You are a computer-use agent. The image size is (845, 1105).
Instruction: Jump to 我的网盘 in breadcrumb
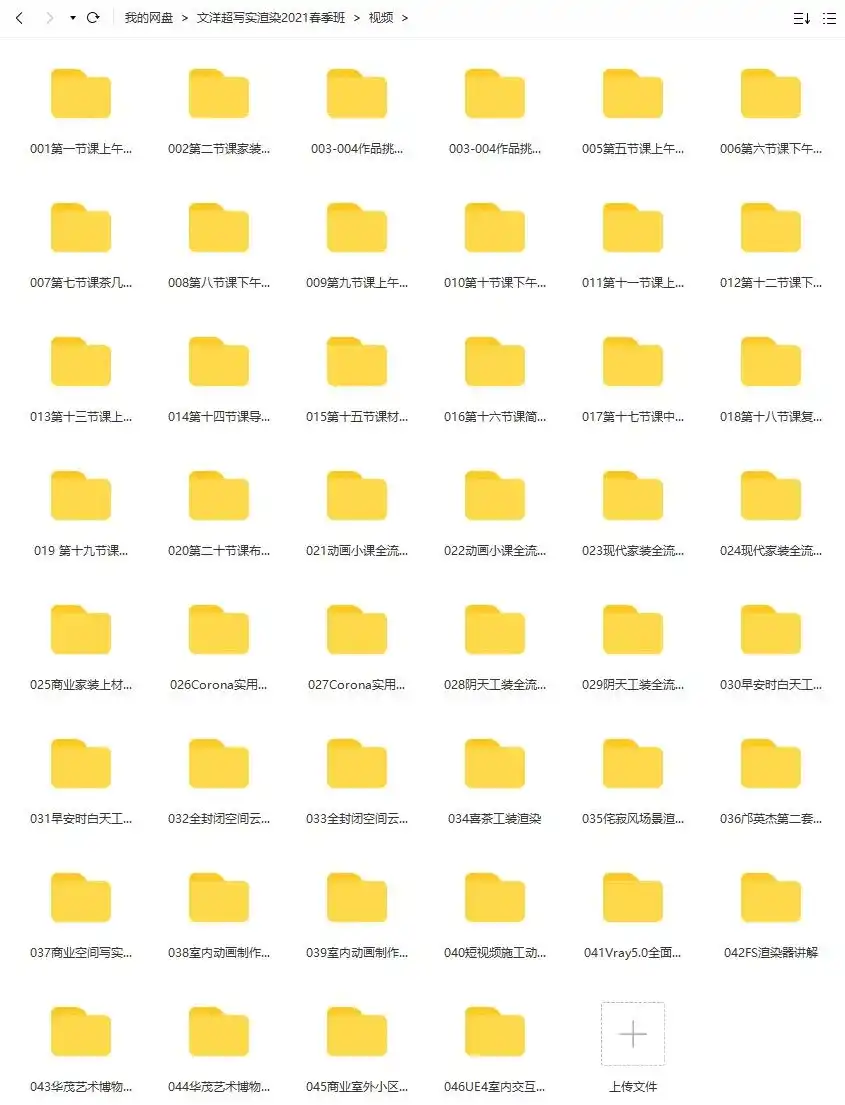[x=149, y=18]
